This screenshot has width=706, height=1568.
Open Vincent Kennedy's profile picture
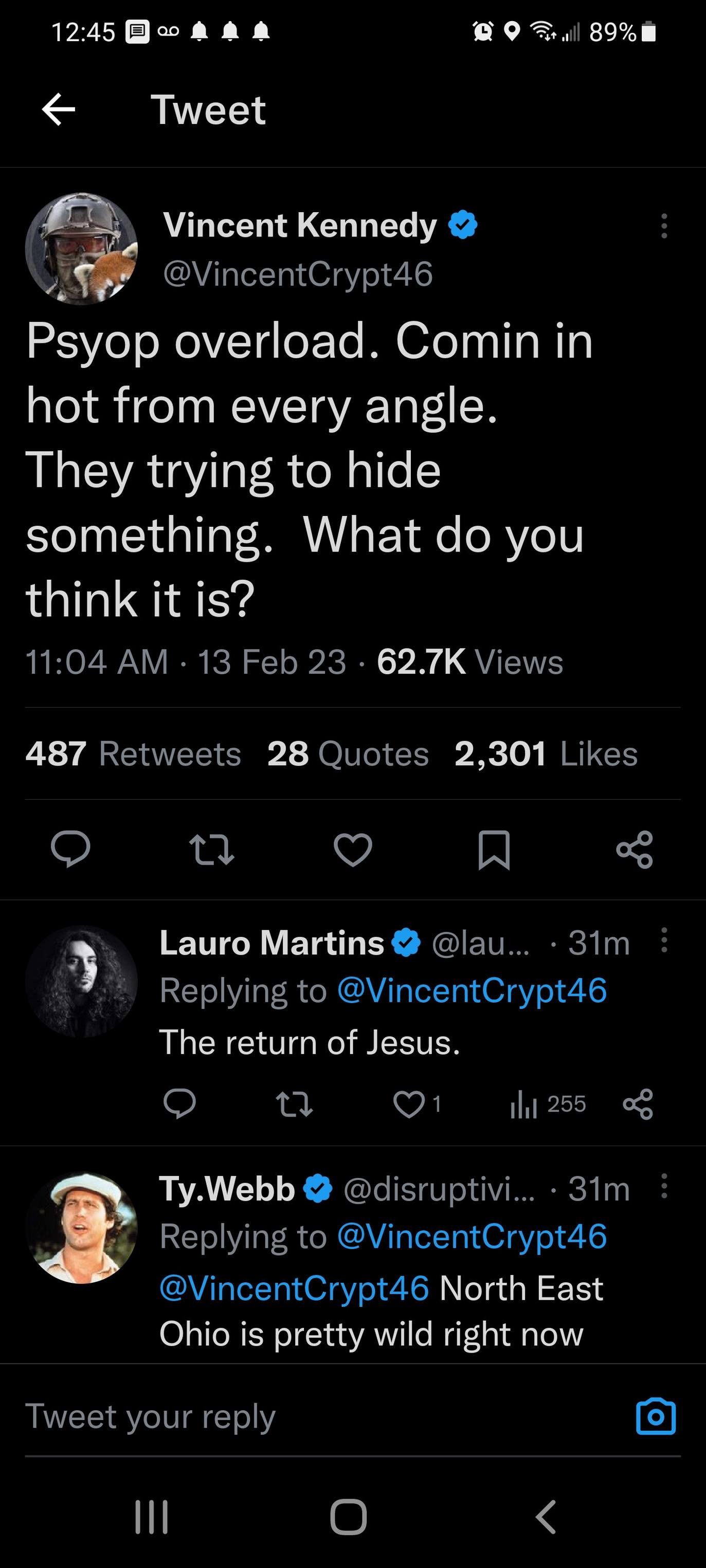click(82, 249)
